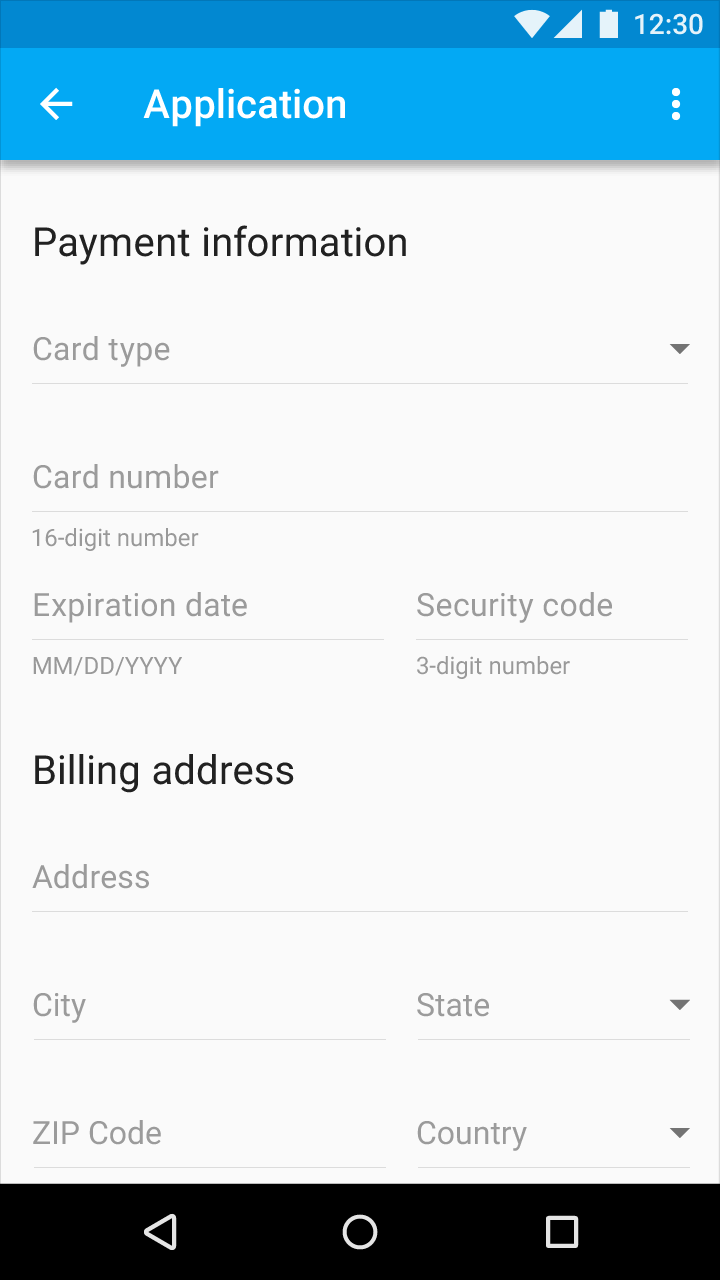Choose a Country from the dropdown
The image size is (720, 1280).
click(553, 1134)
